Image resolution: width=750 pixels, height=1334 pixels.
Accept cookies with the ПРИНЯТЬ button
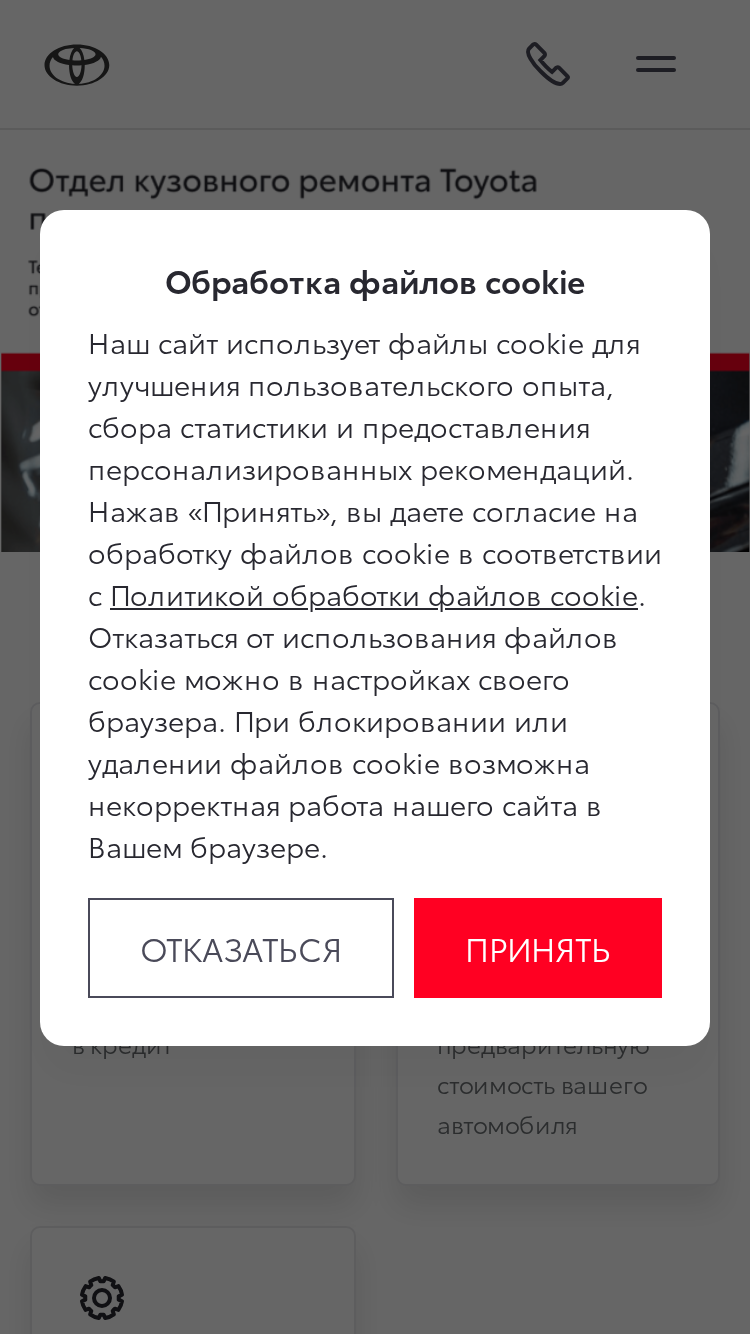(538, 948)
